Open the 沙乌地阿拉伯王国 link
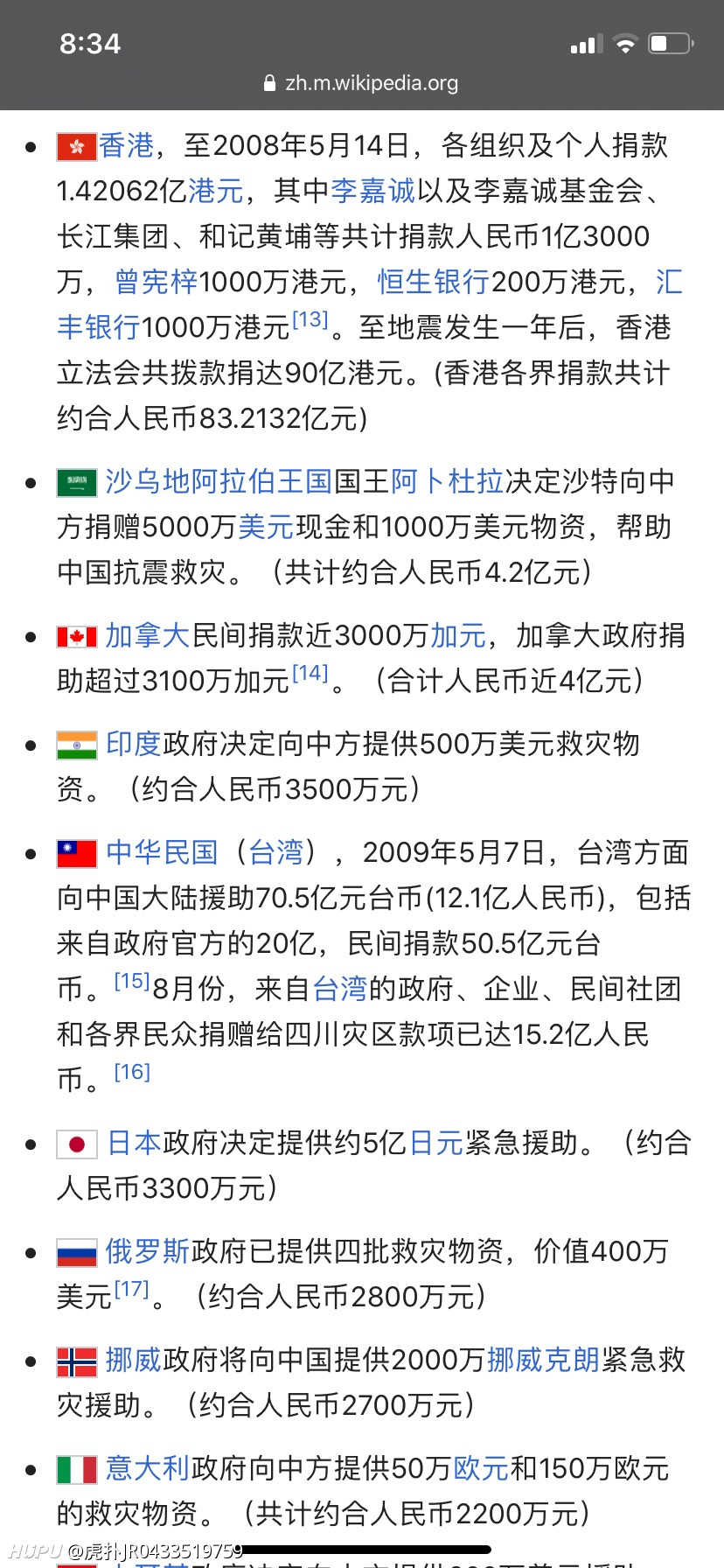The width and height of the screenshot is (724, 1568). [219, 481]
